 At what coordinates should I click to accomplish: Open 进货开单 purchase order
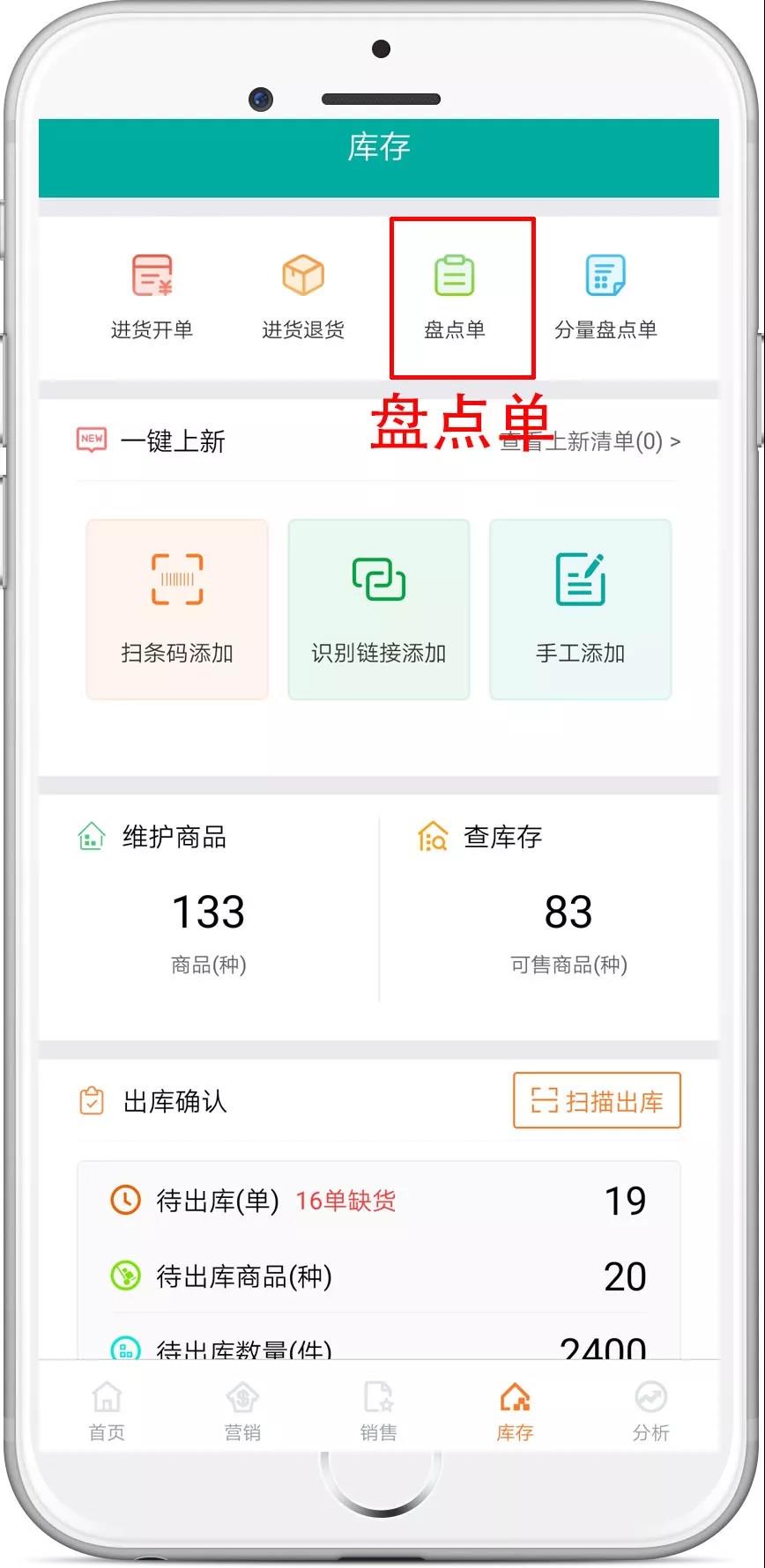pos(152,297)
